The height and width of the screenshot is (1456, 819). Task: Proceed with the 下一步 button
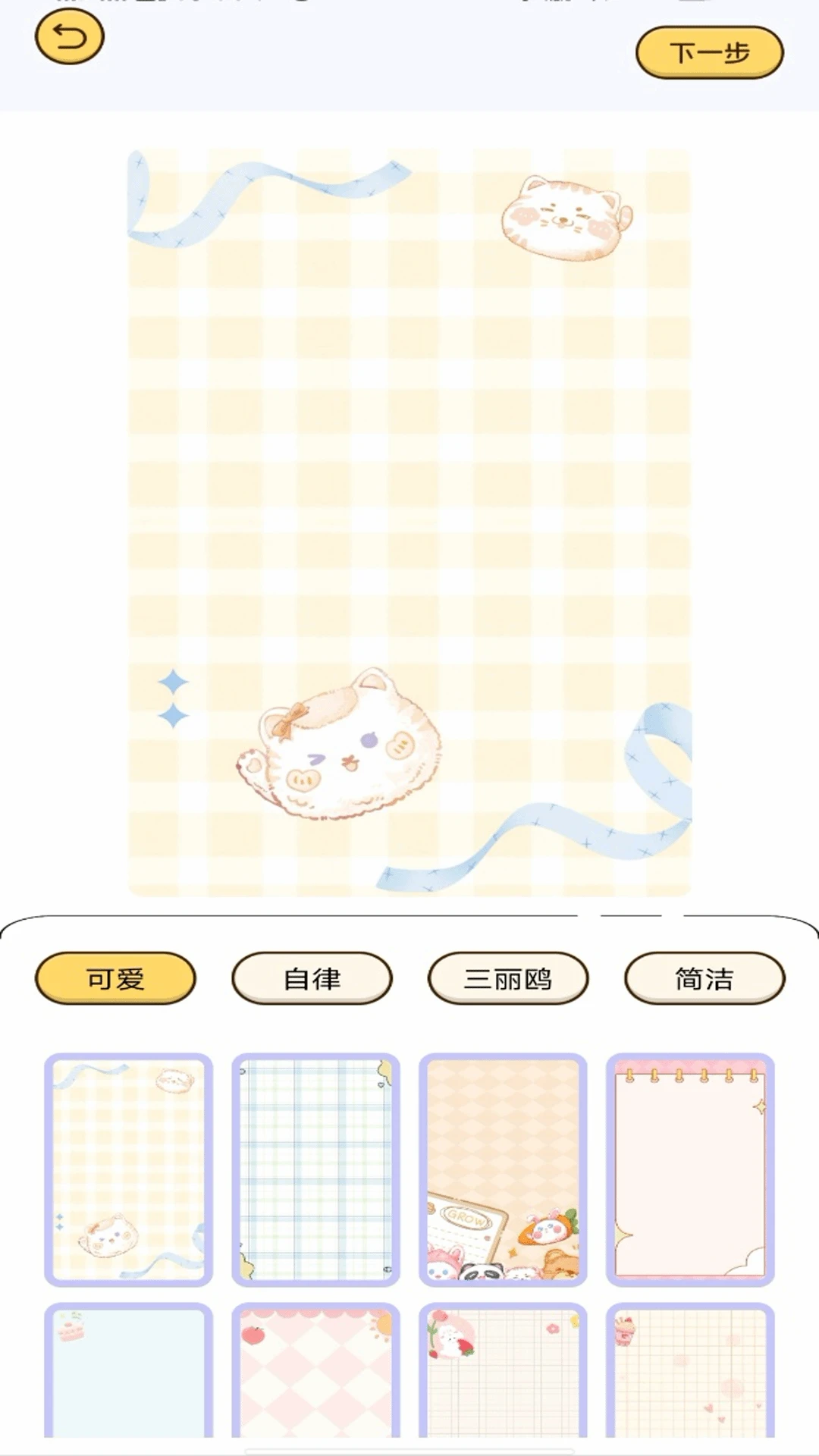coord(709,53)
